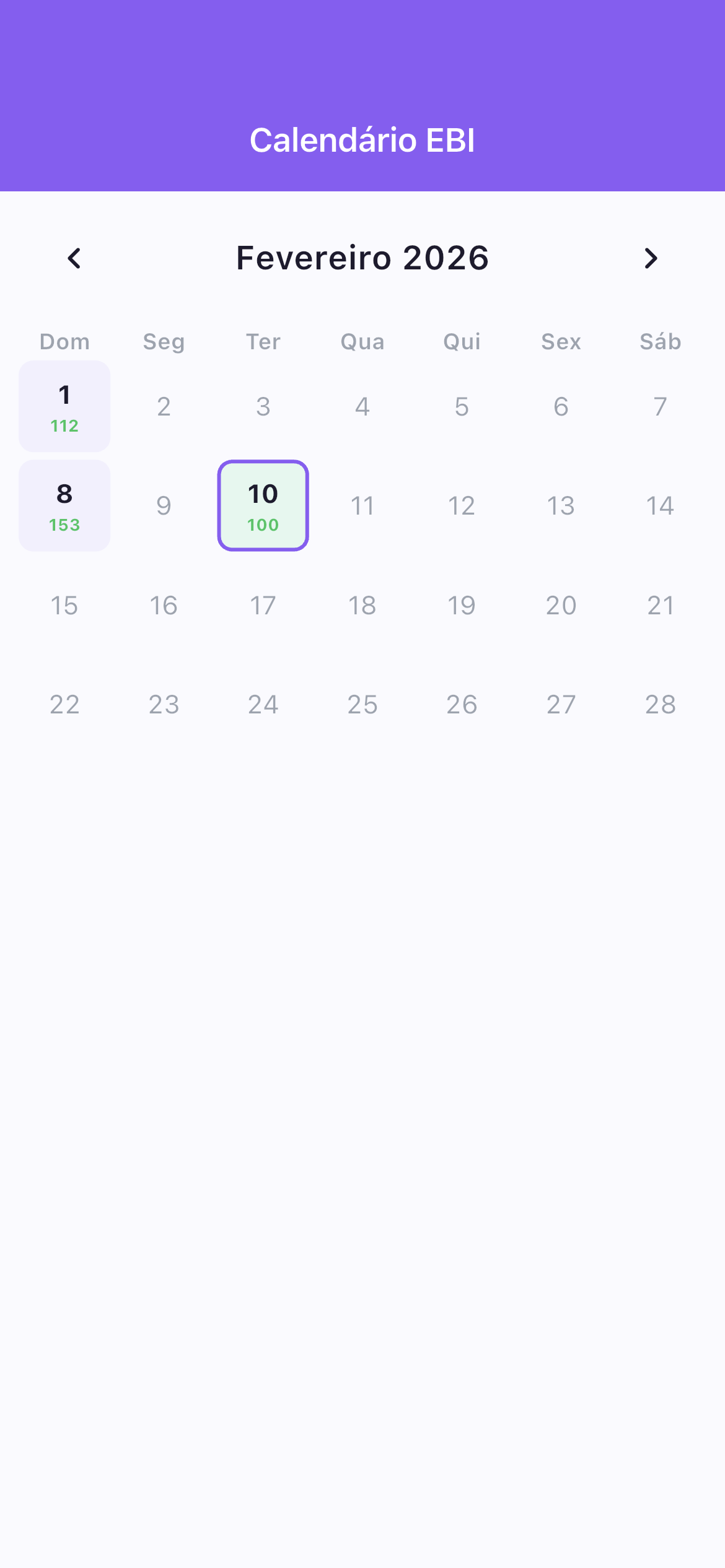
Task: Click the green 112 count on day 1
Action: pyautogui.click(x=64, y=425)
